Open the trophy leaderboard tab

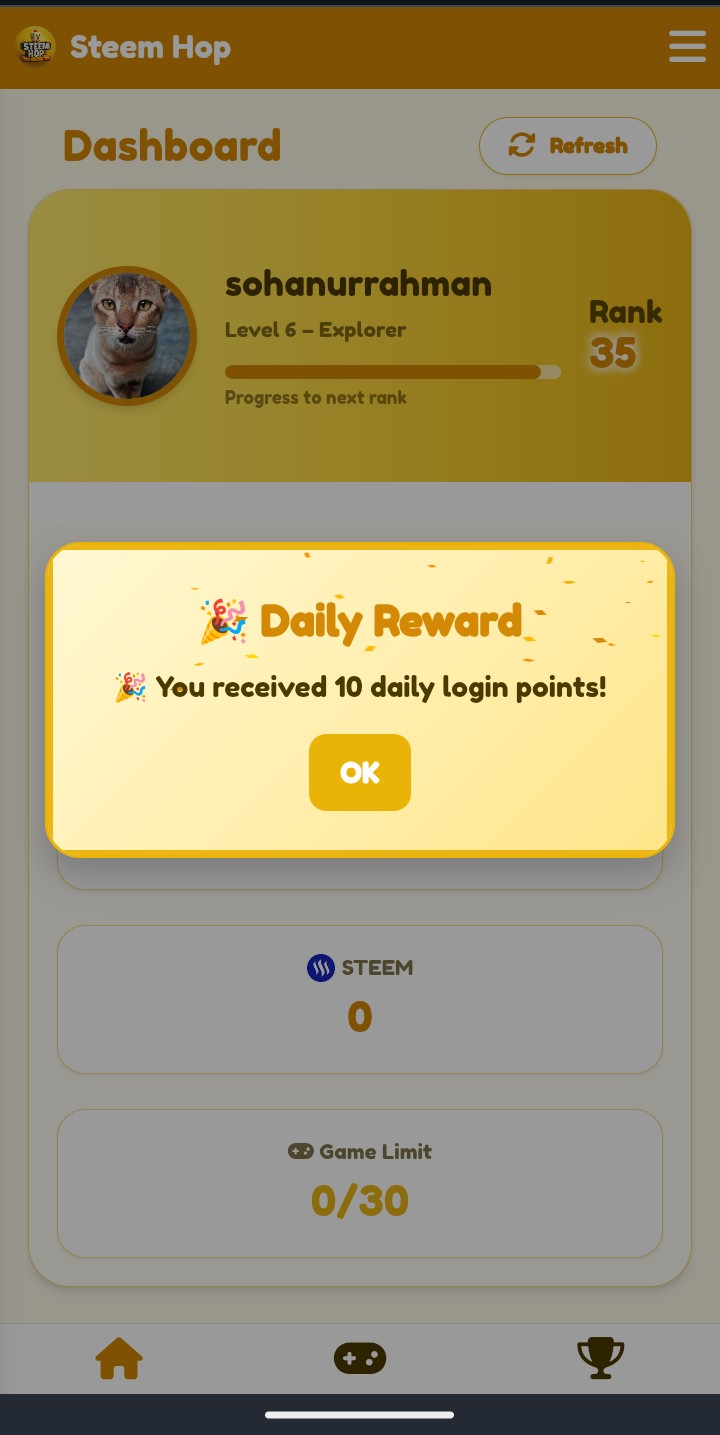601,1358
